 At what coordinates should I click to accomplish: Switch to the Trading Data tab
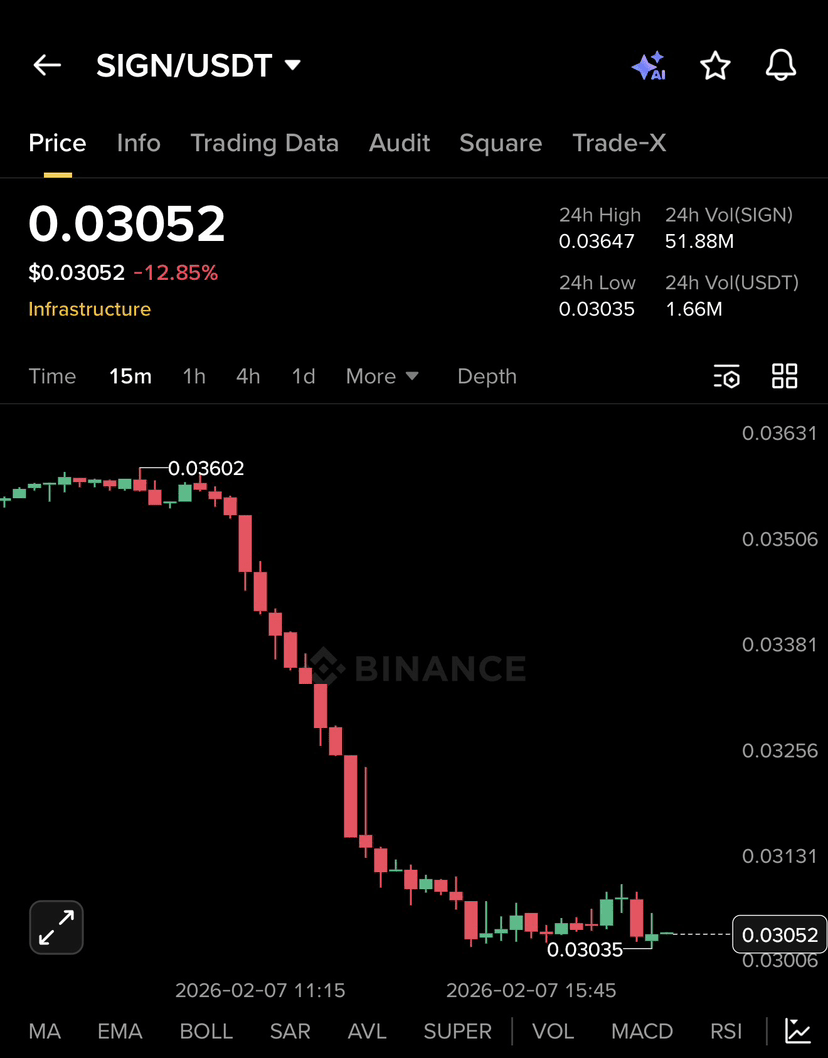coord(264,143)
